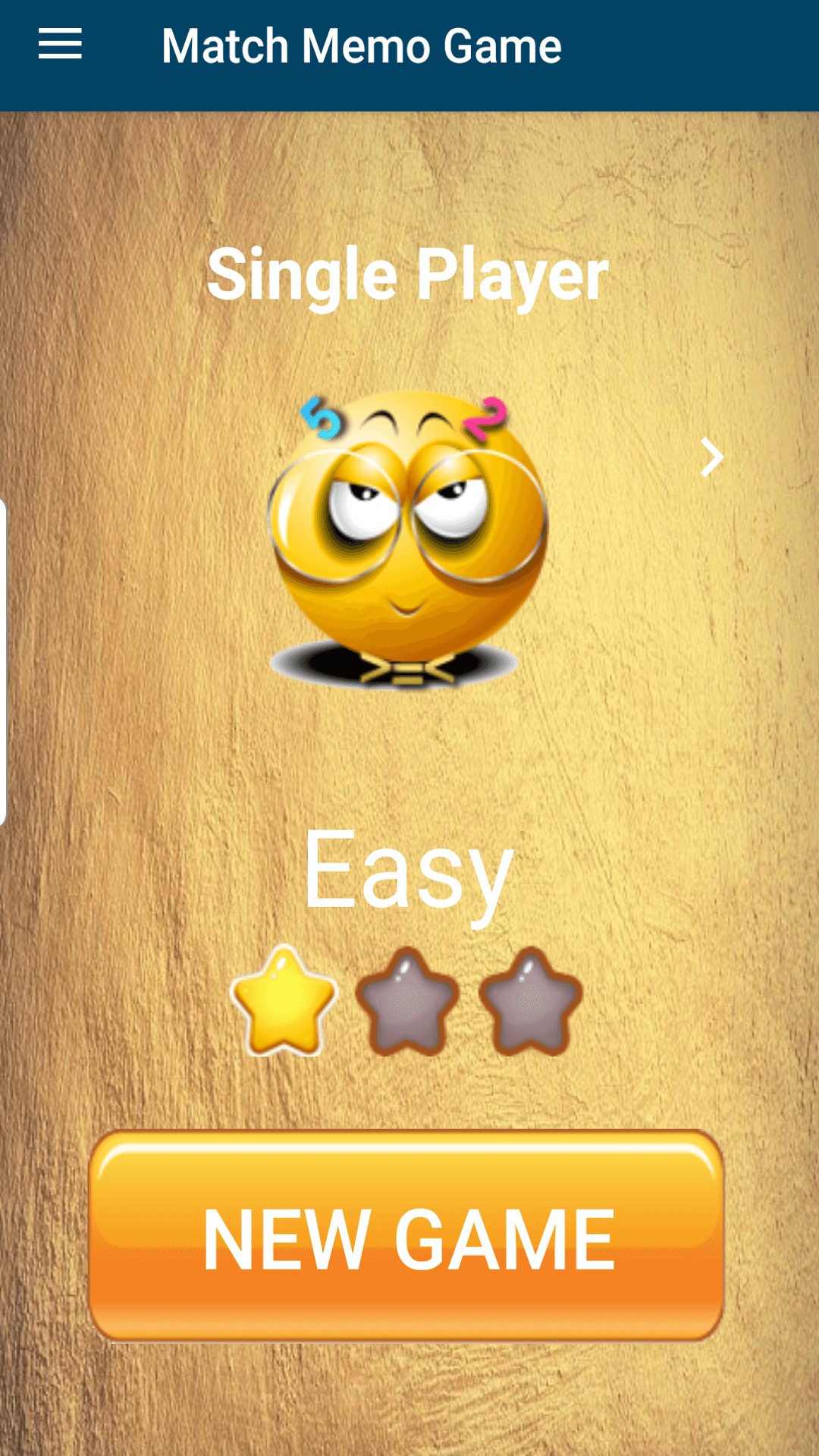Image resolution: width=819 pixels, height=1456 pixels.
Task: Start a NEW GAME
Action: (x=406, y=1235)
